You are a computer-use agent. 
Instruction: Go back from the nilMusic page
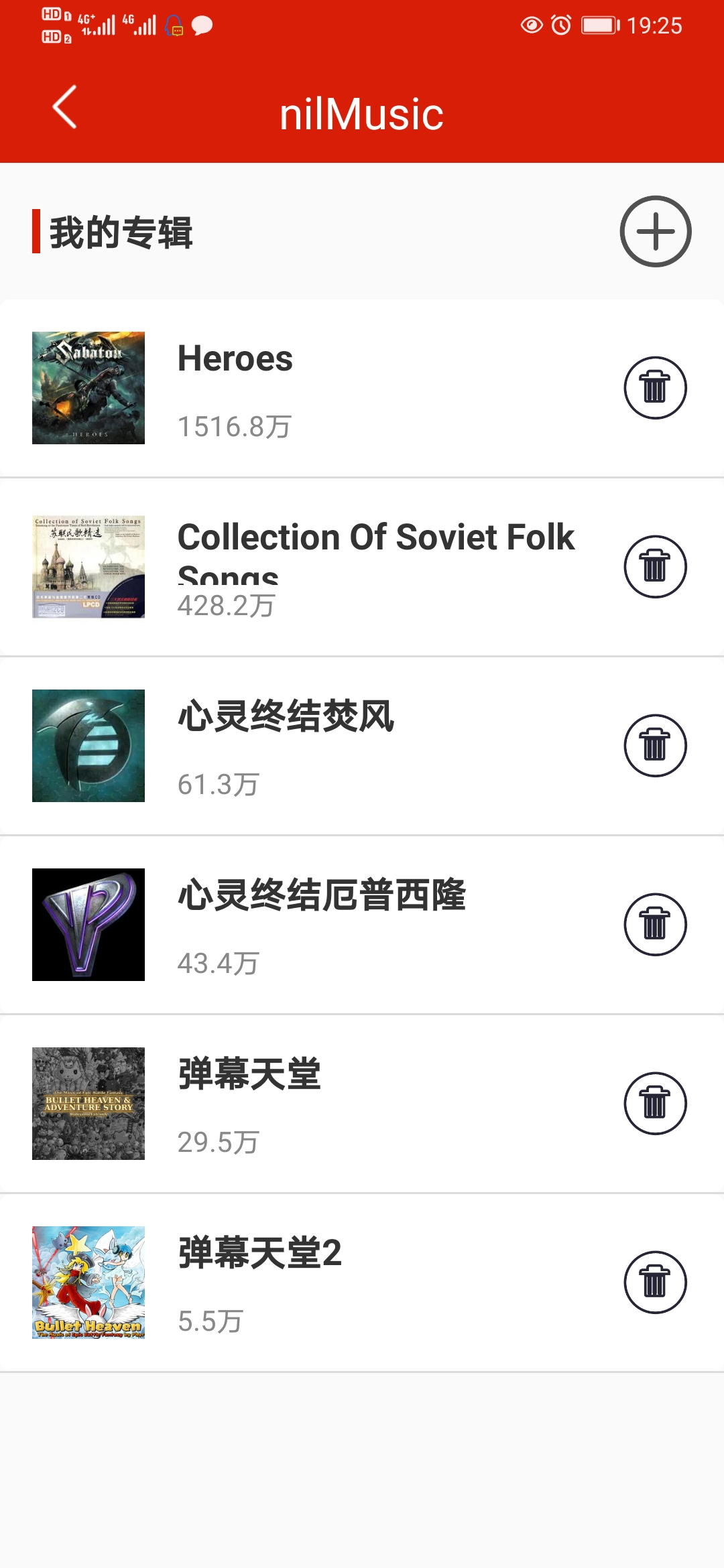tap(65, 107)
